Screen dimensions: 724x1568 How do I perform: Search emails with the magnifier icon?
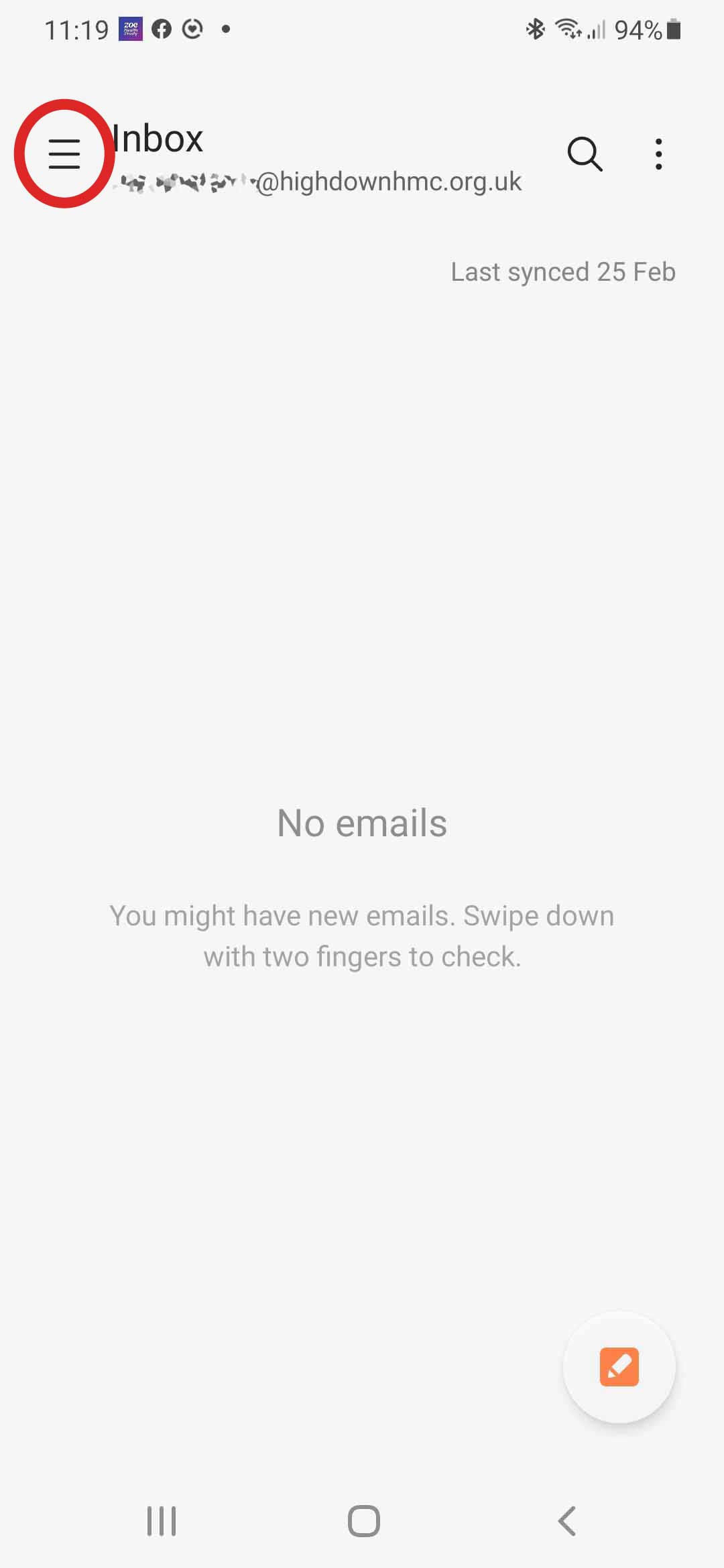tap(585, 155)
